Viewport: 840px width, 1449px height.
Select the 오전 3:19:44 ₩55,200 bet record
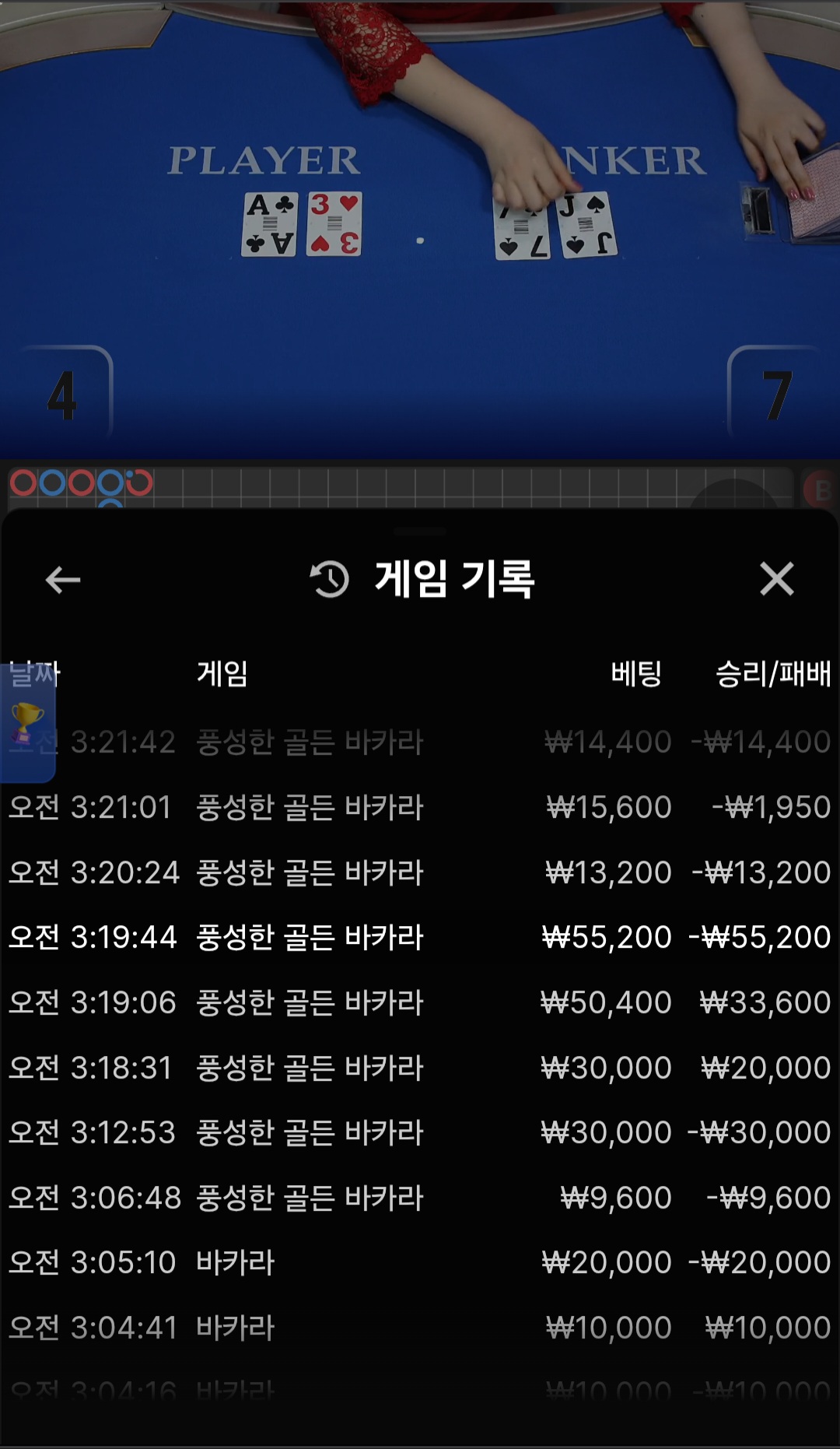coord(420,937)
